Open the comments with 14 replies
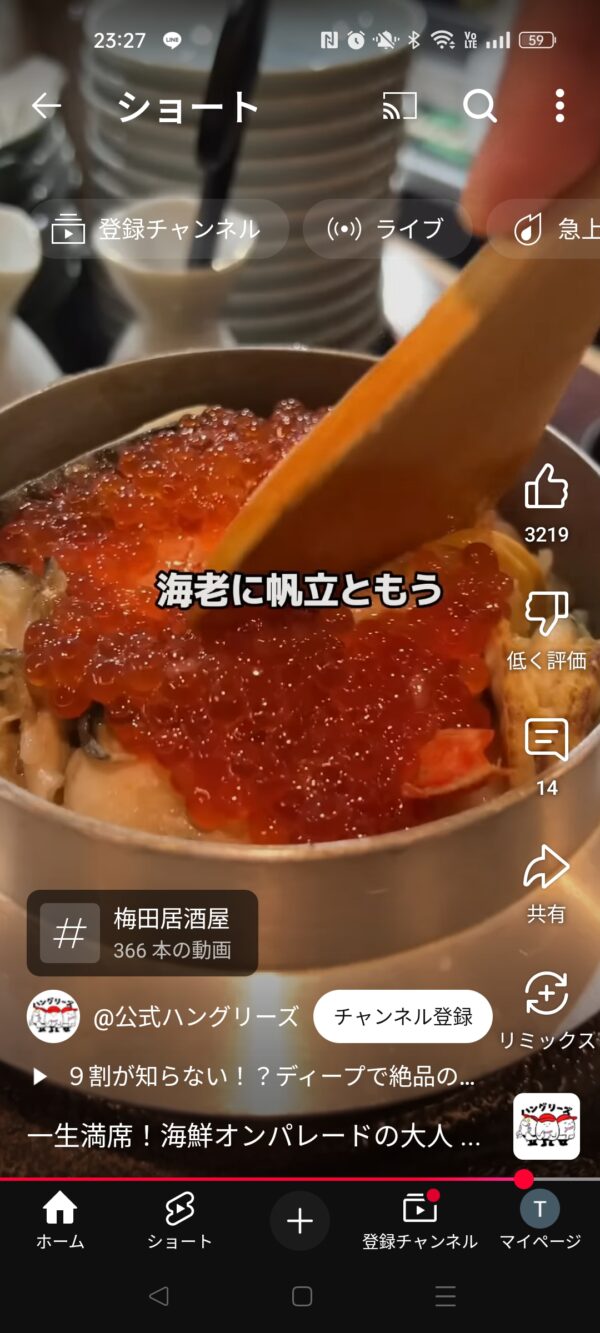The image size is (600, 1333). [x=546, y=741]
